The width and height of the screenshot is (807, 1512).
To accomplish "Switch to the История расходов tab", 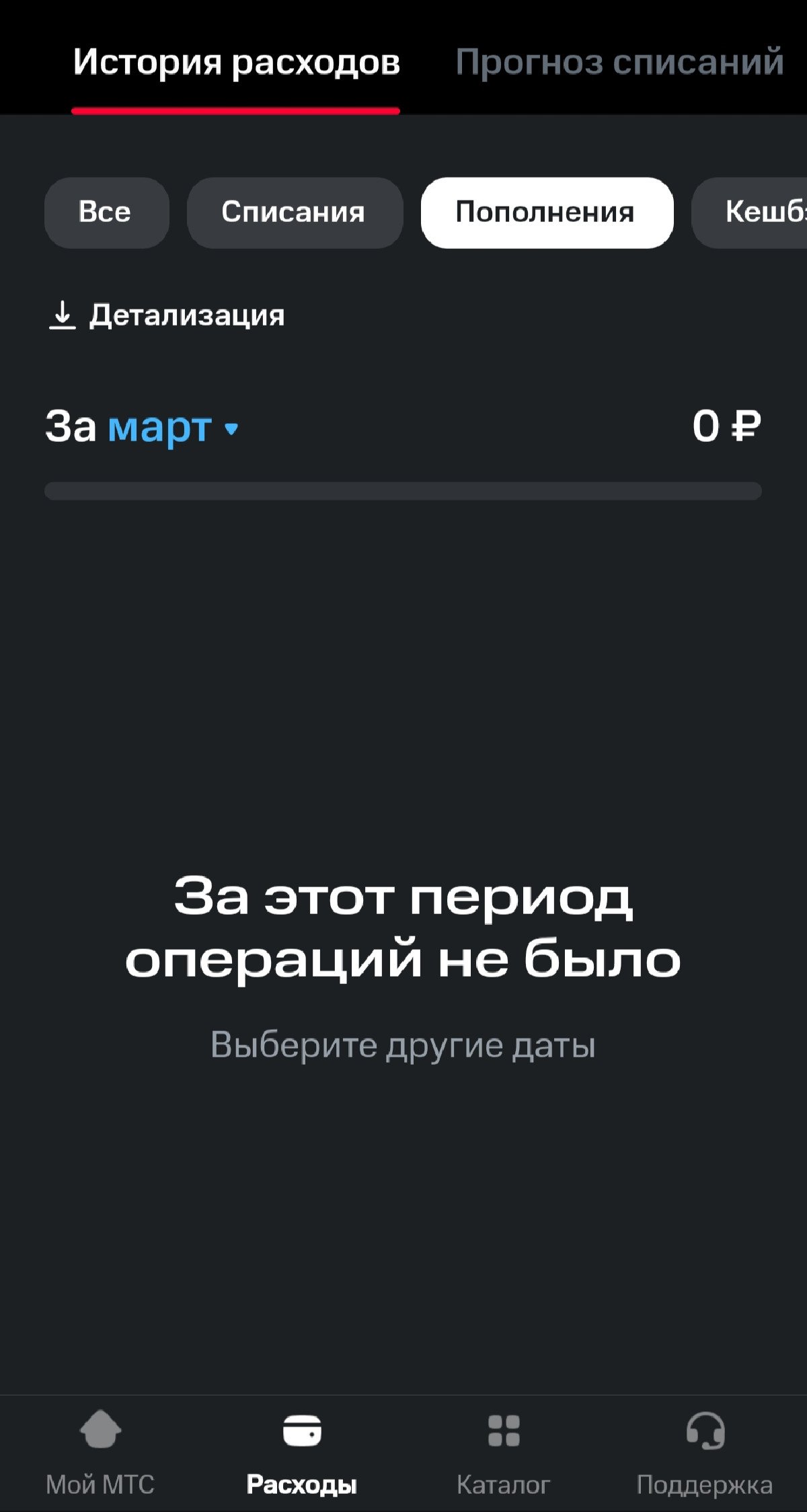I will [x=236, y=62].
